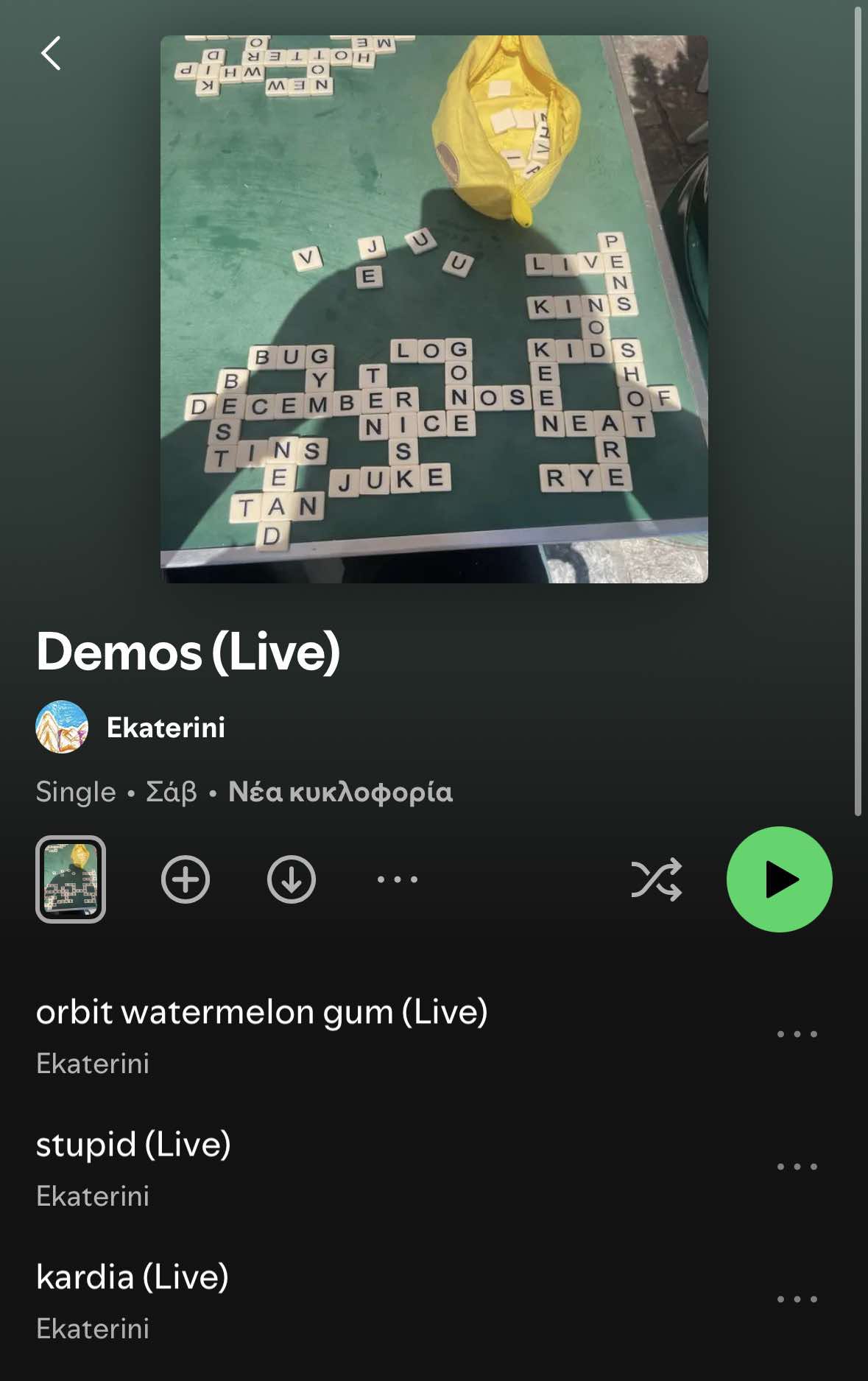Viewport: 868px width, 1381px height.
Task: Add Demos (Live) to your library
Action: [x=186, y=879]
